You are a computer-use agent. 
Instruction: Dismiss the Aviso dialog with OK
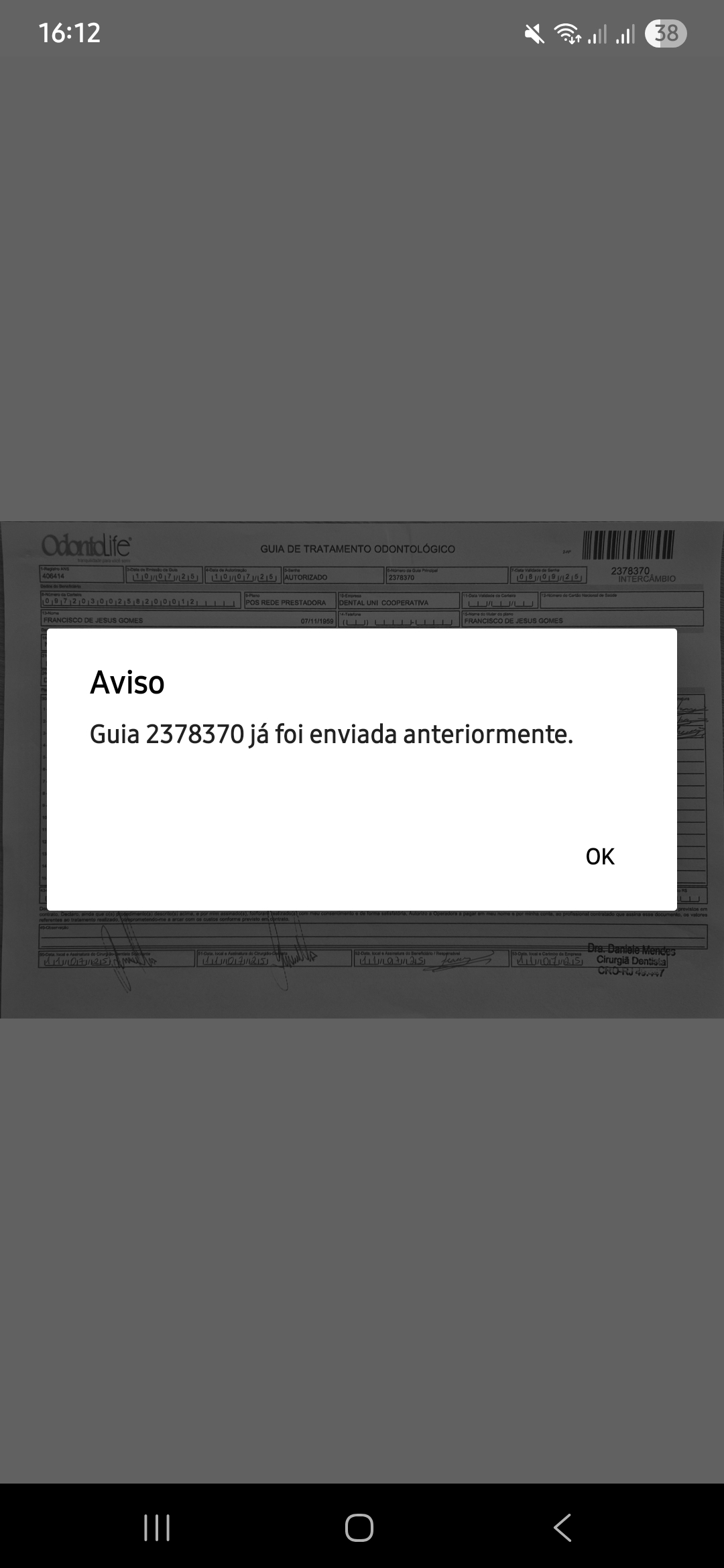[599, 856]
